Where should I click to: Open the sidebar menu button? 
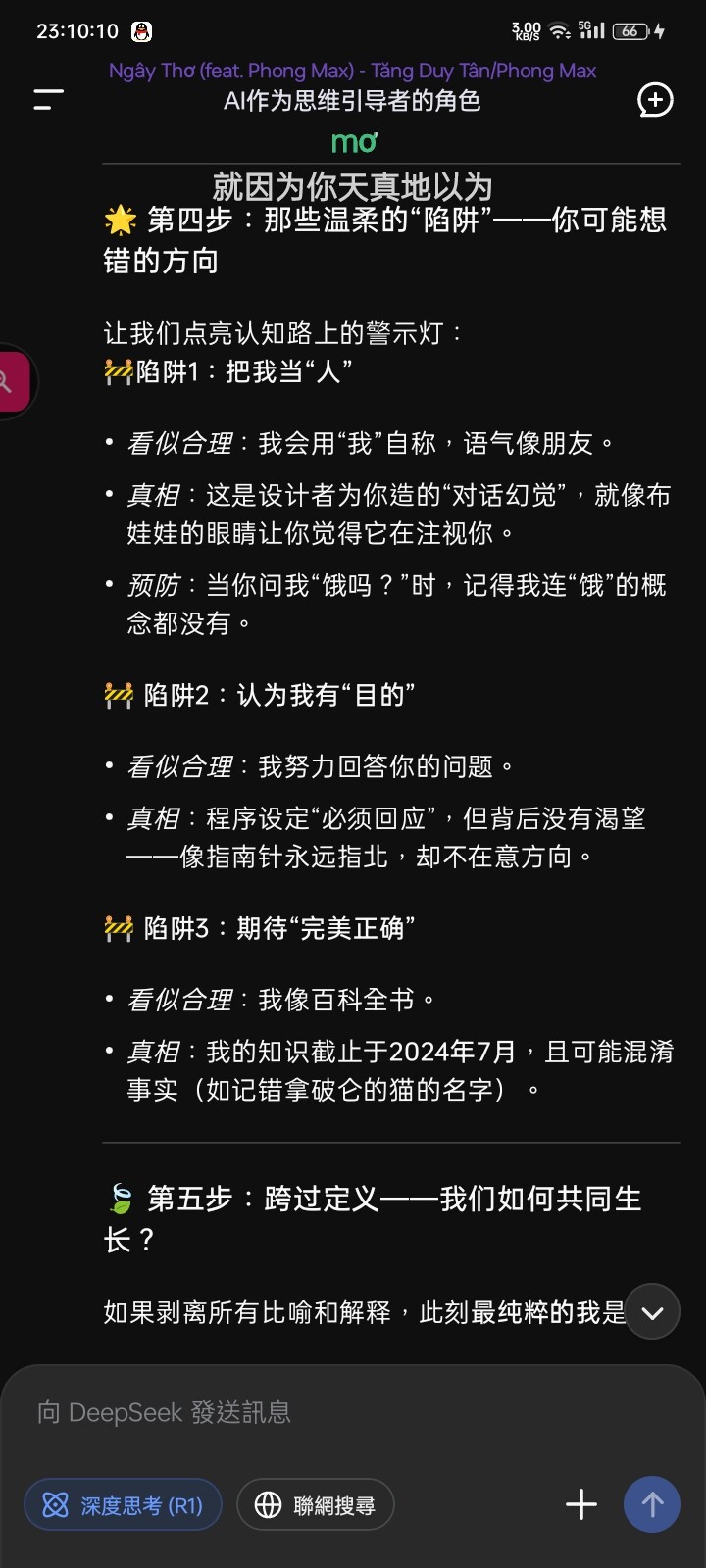[x=48, y=99]
